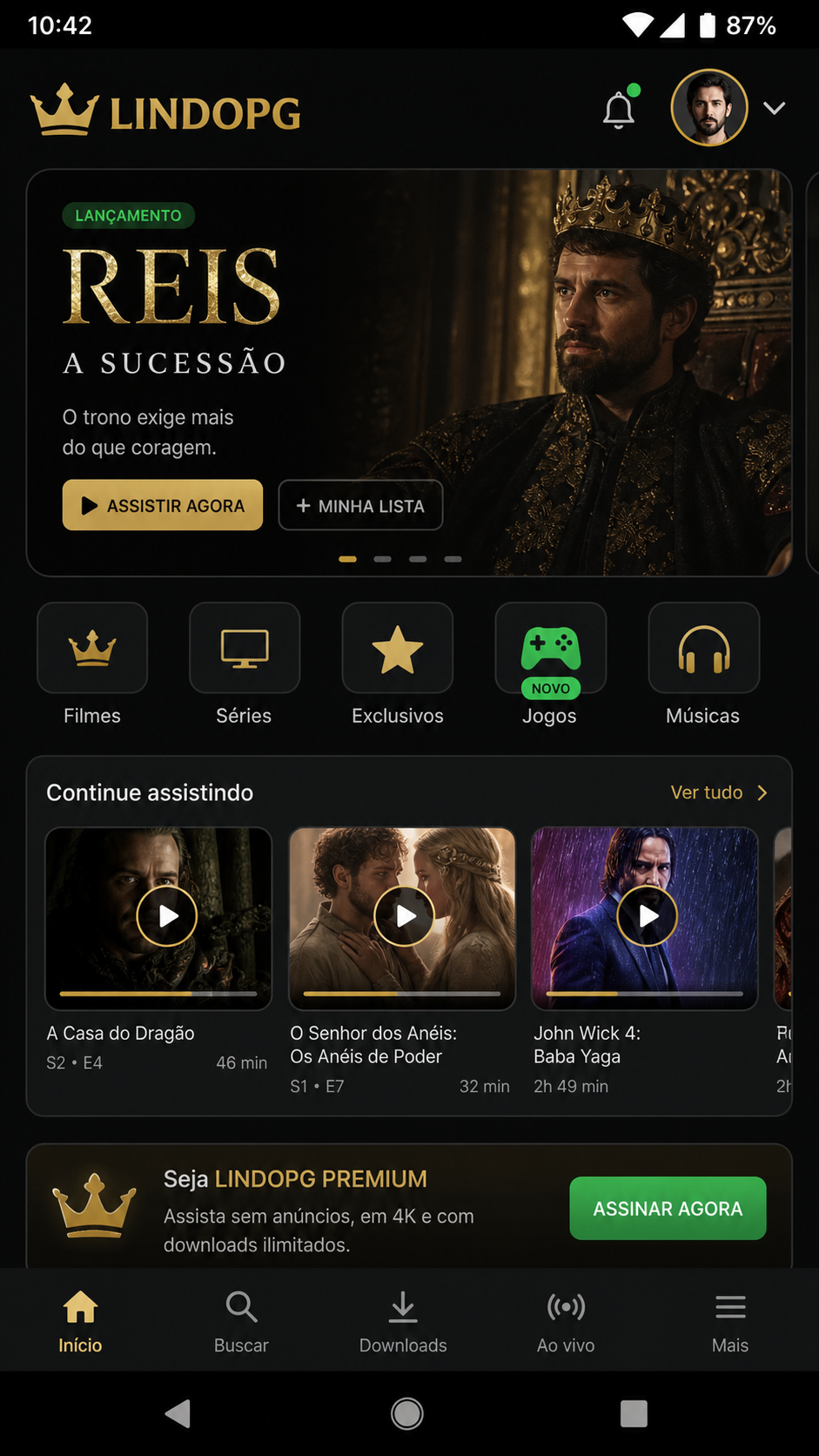Open the notifications bell
This screenshot has height=1456, width=819.
coord(620,109)
